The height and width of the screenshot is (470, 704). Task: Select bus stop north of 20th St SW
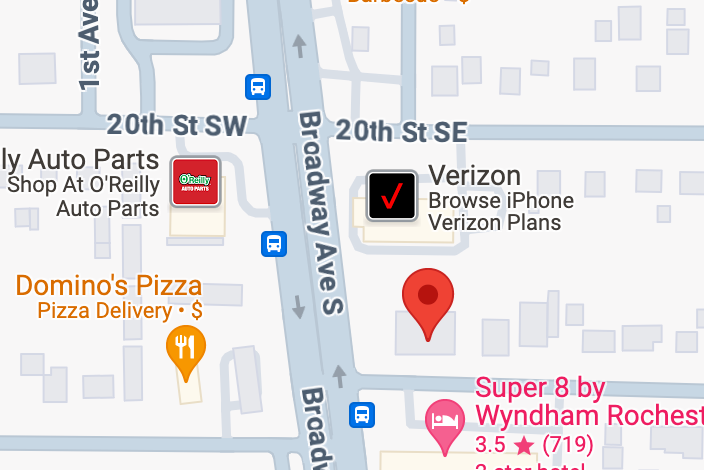point(259,87)
